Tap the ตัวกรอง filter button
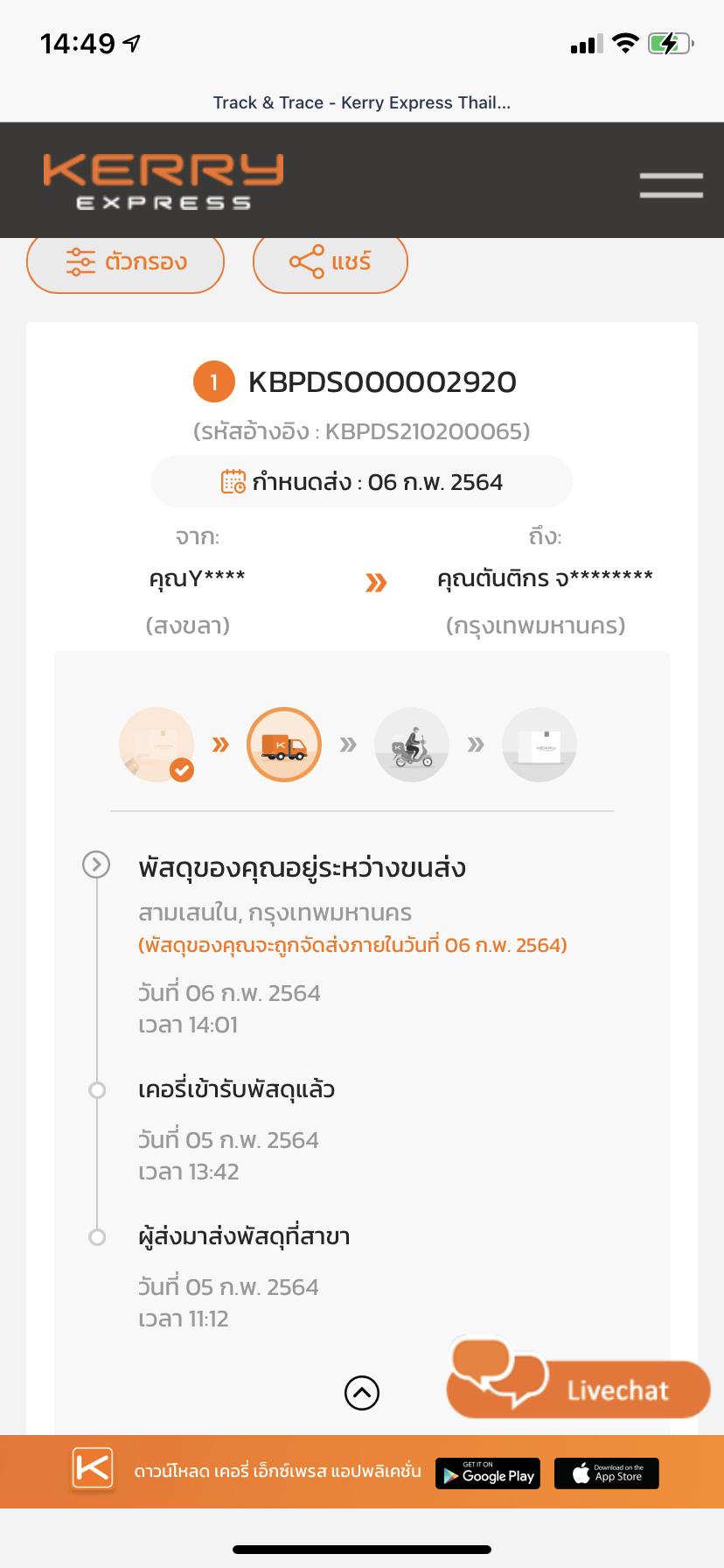 (x=126, y=262)
